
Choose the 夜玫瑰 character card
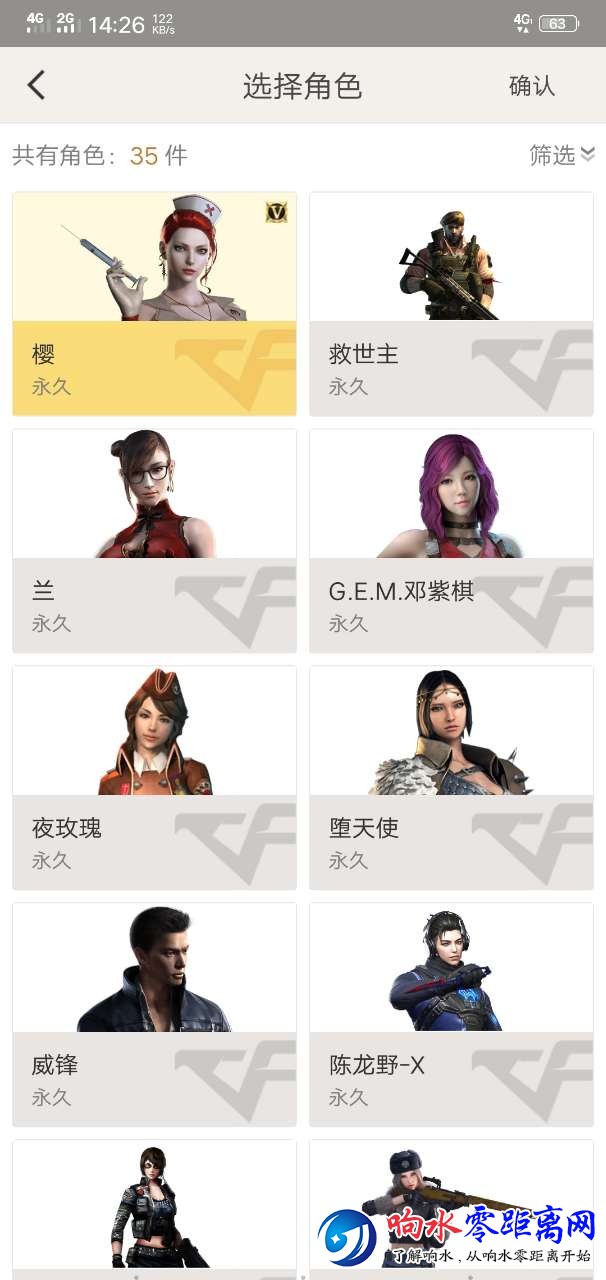click(x=154, y=778)
